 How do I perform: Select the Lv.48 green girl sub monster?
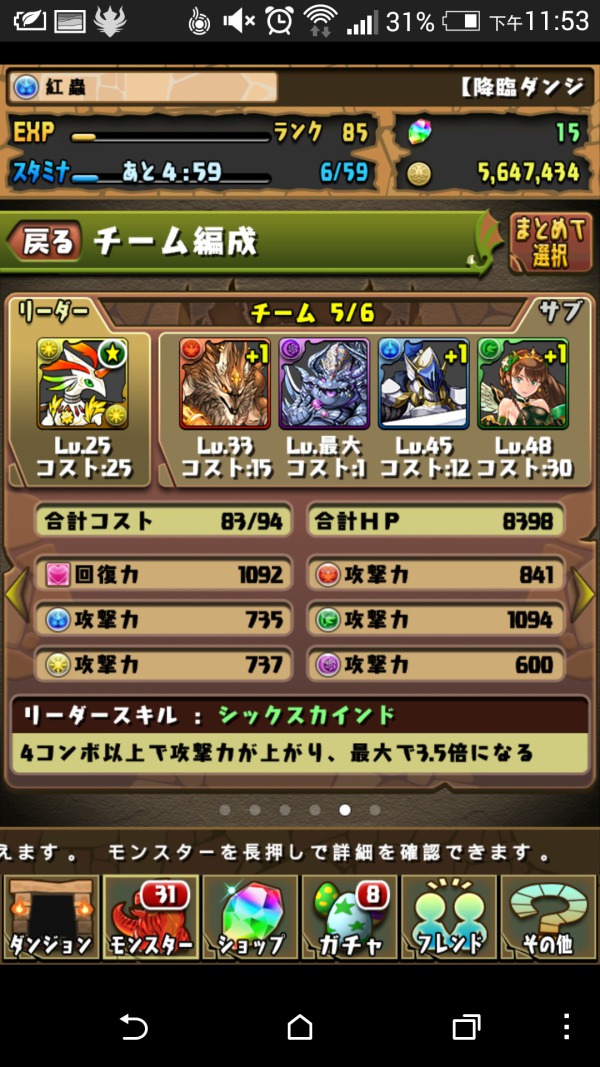[x=523, y=384]
